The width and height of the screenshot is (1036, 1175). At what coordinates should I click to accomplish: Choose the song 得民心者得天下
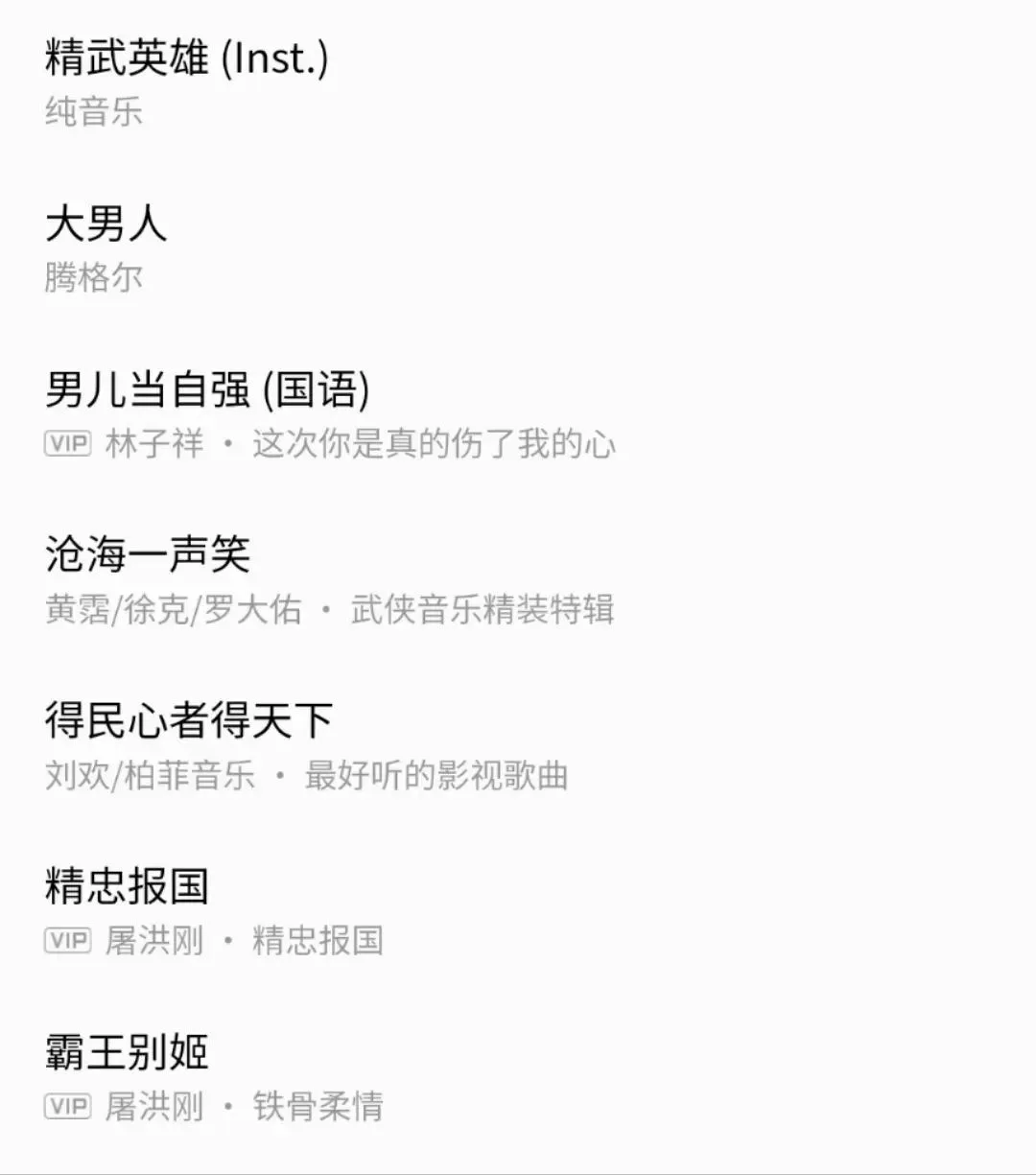tap(189, 720)
